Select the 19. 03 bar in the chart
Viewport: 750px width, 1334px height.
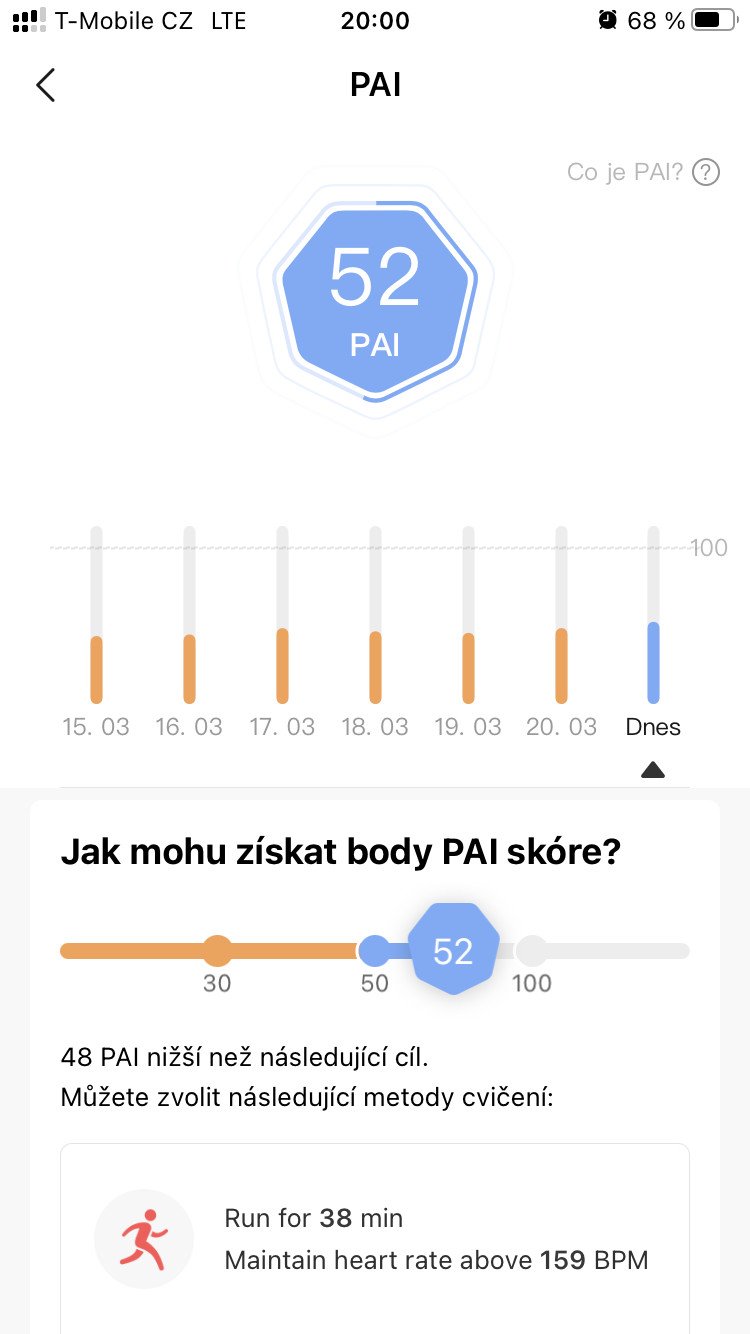(x=468, y=615)
